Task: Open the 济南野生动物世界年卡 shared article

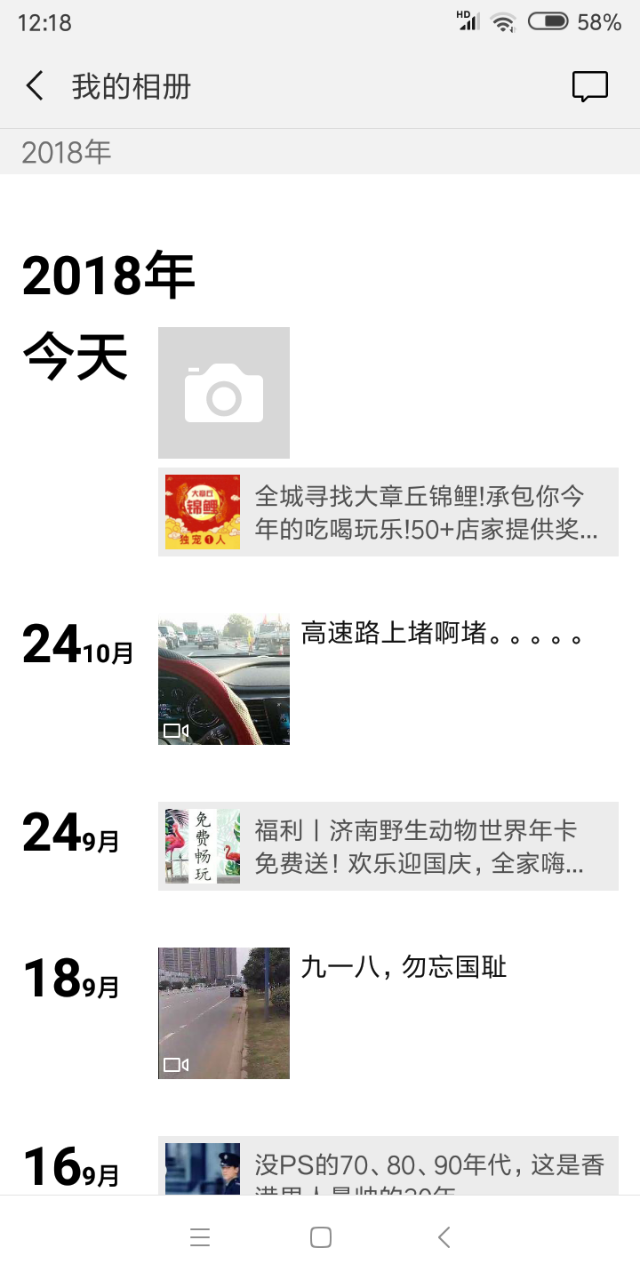Action: click(x=388, y=846)
